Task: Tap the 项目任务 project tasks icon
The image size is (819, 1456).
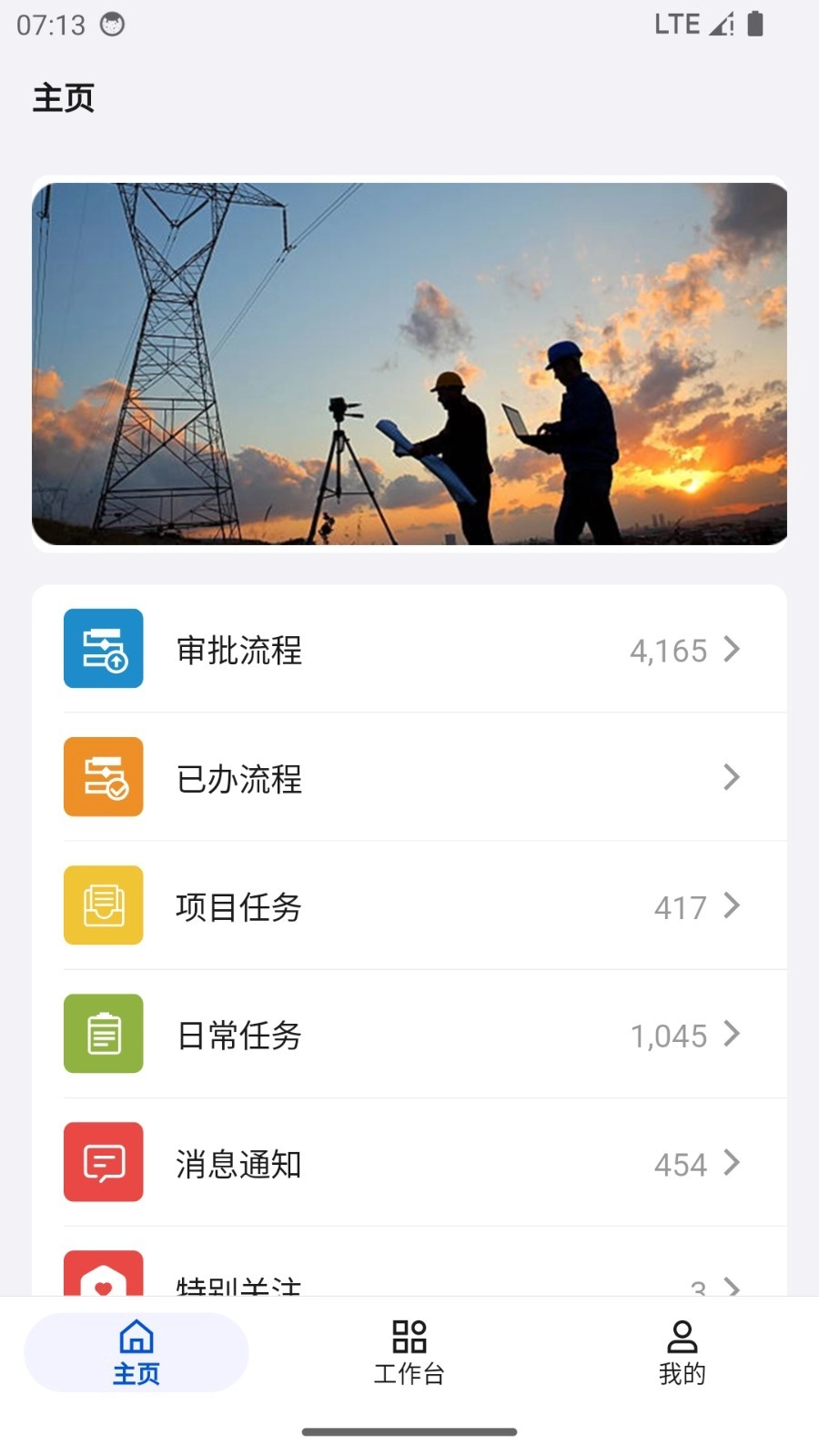Action: point(103,906)
